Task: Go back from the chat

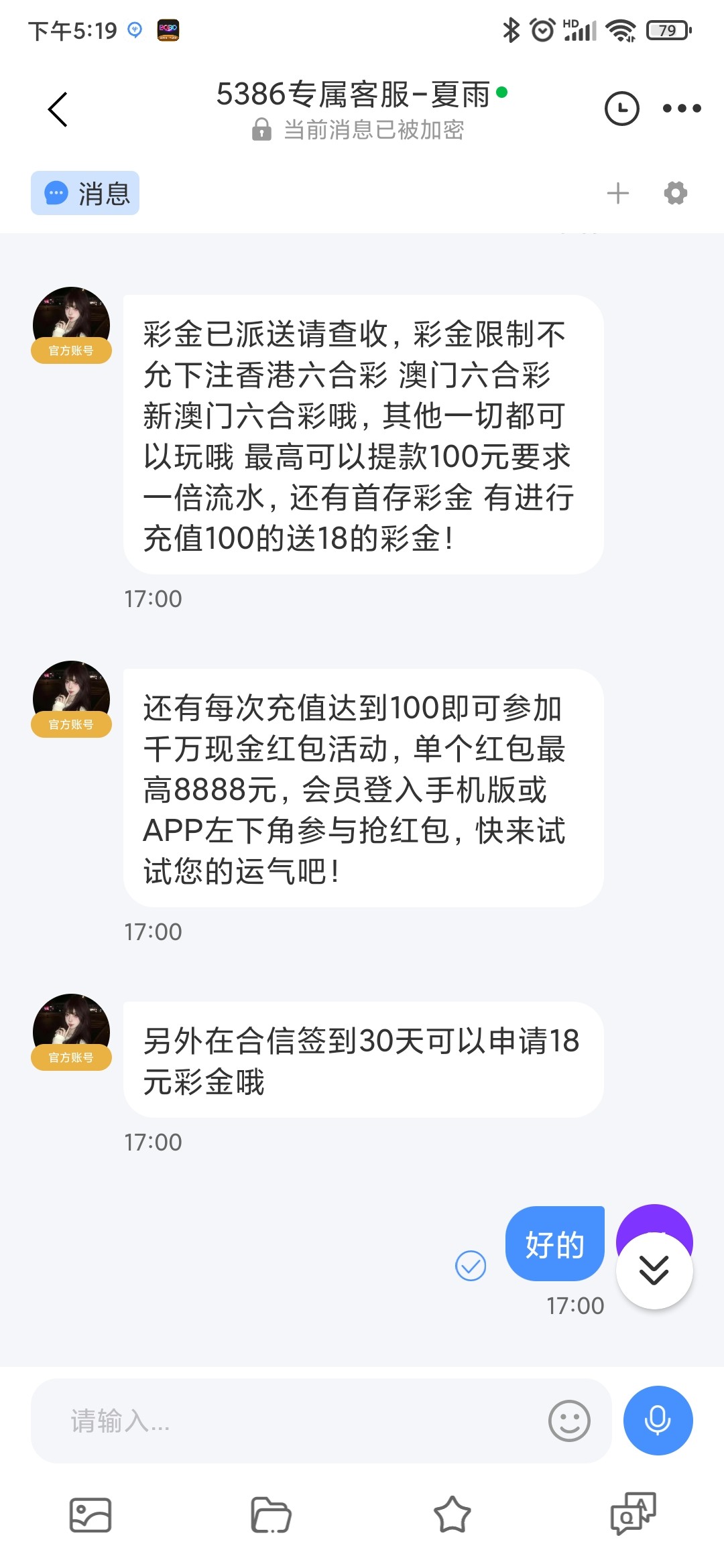Action: (x=58, y=109)
